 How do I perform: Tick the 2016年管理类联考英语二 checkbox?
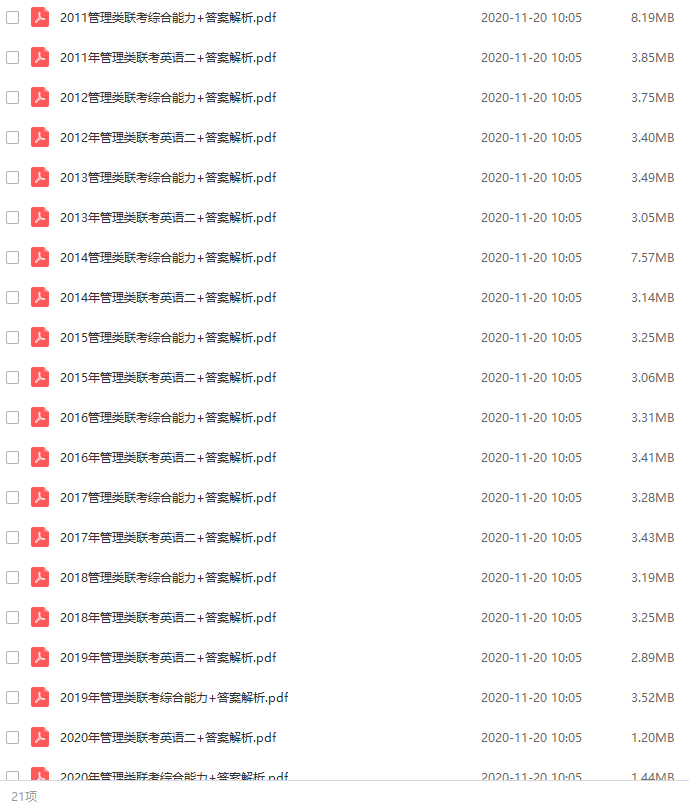pos(13,458)
